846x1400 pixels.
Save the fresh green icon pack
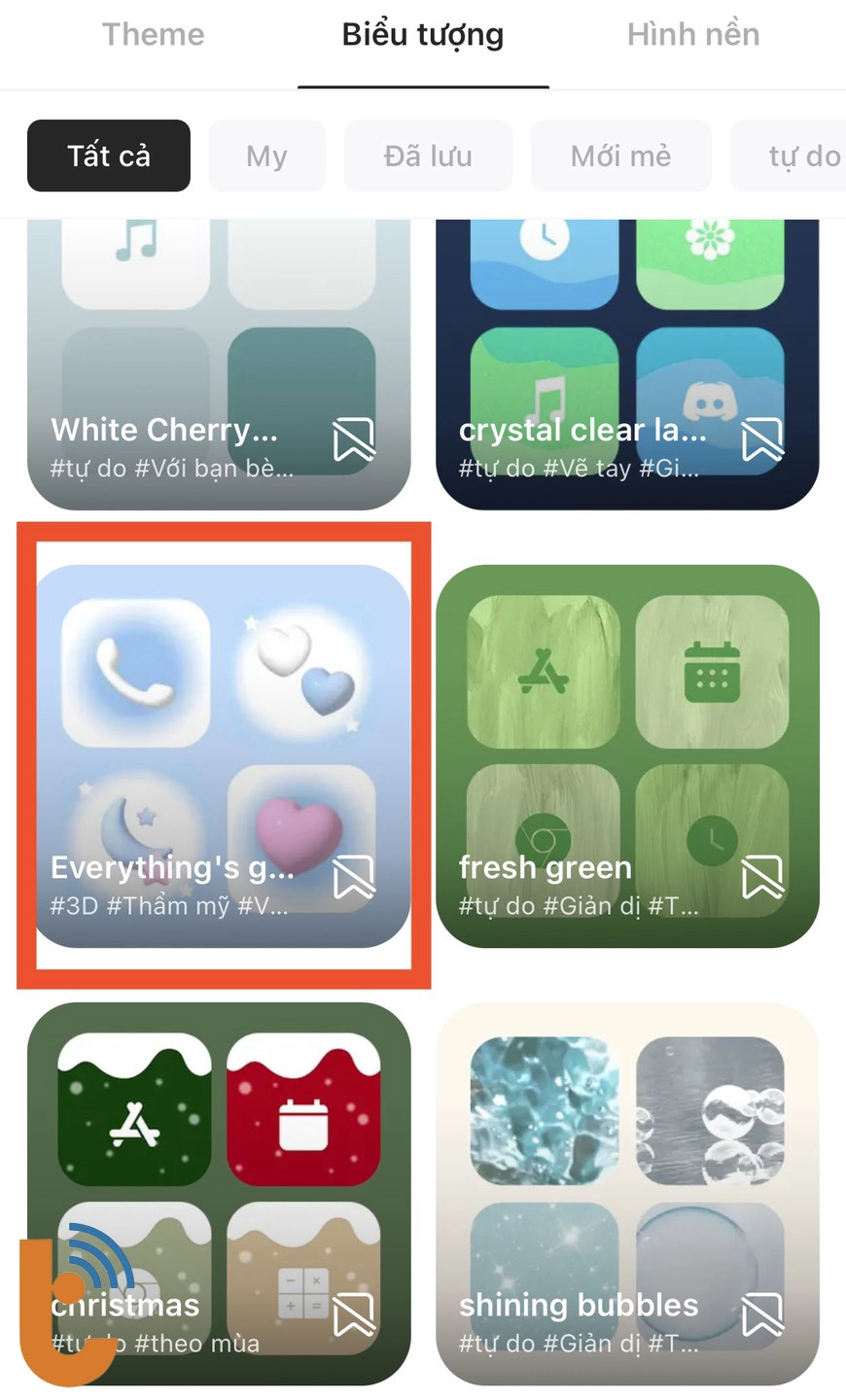click(762, 877)
